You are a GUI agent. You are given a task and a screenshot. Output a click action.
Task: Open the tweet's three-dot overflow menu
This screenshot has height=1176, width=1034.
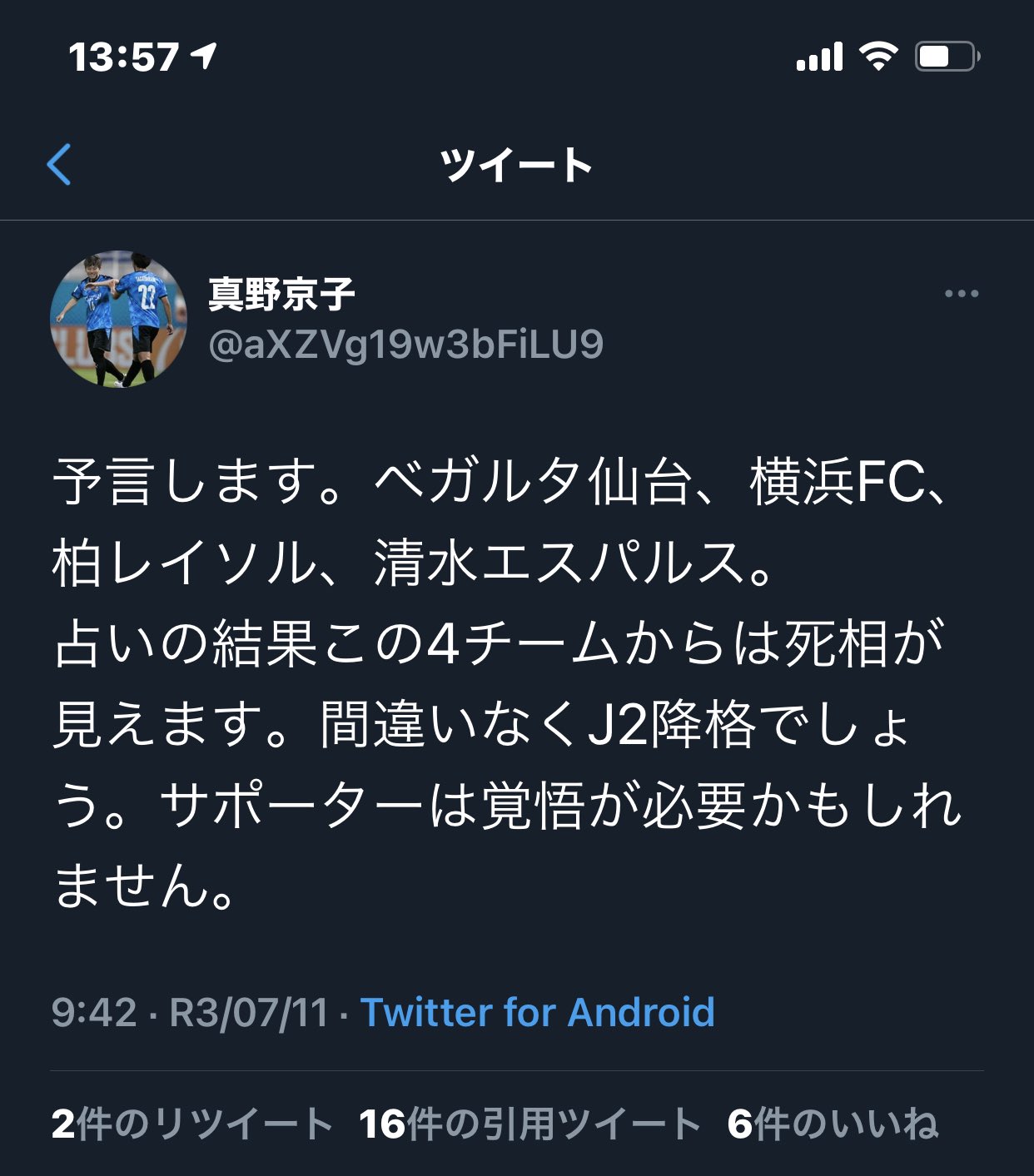tap(961, 294)
